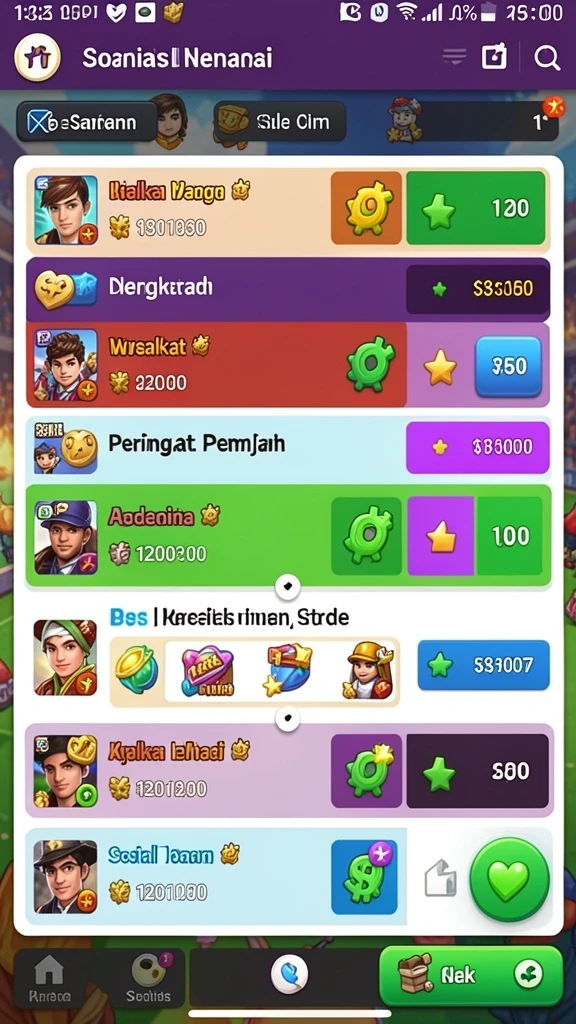The height and width of the screenshot is (1024, 576).
Task: Tap the blue 583007 star button
Action: click(483, 665)
